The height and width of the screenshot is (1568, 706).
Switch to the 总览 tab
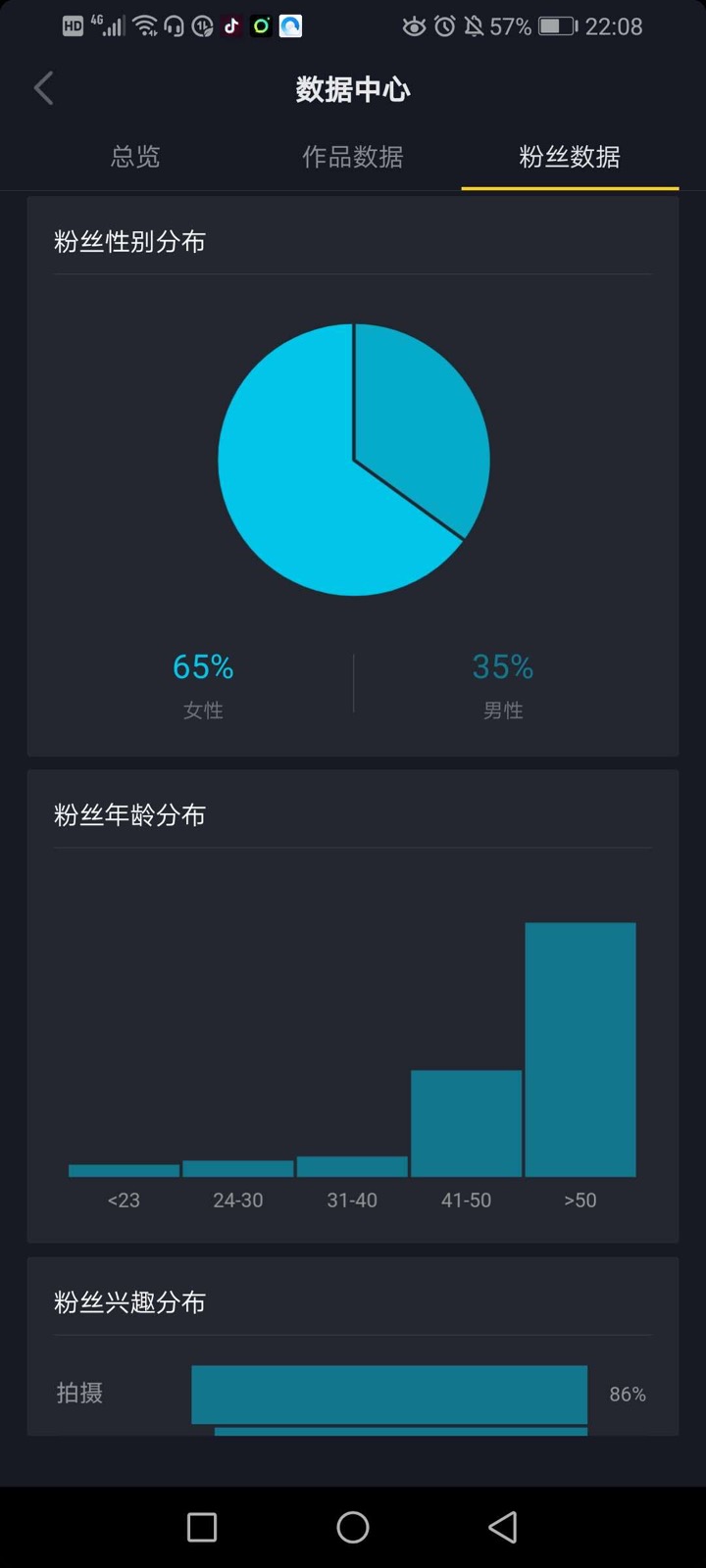click(x=135, y=157)
